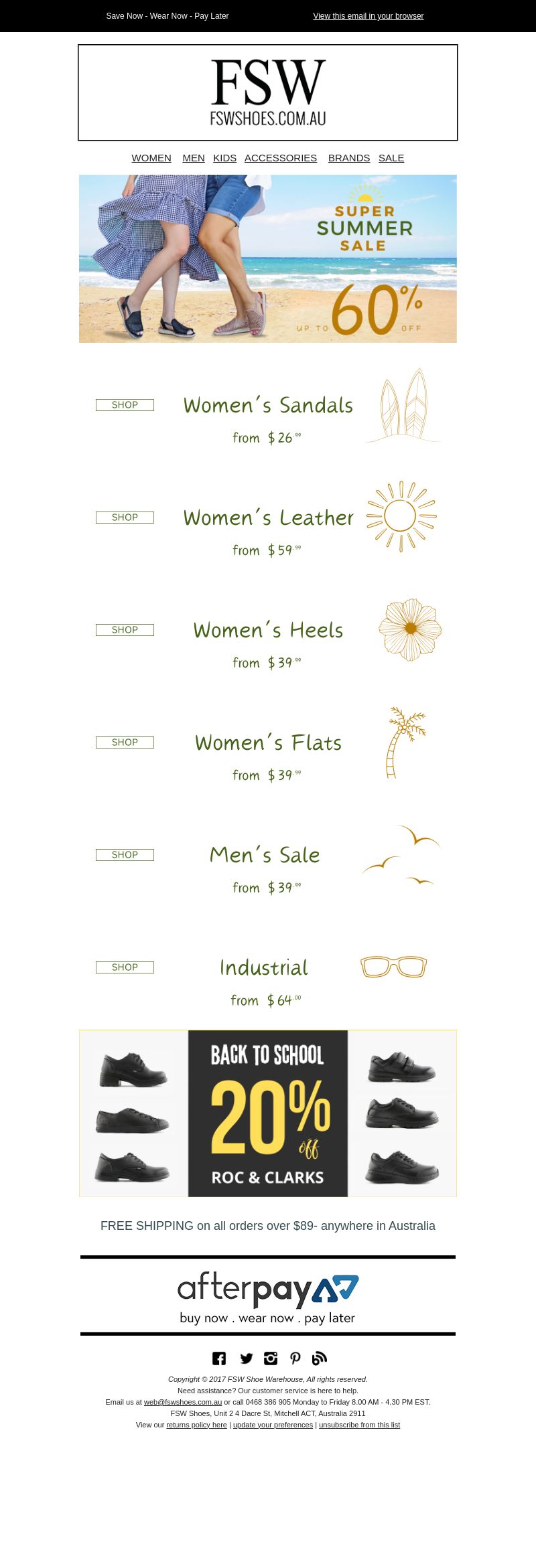536x1568 pixels.
Task: Open 'View this email in your browser' link
Action: 368,16
